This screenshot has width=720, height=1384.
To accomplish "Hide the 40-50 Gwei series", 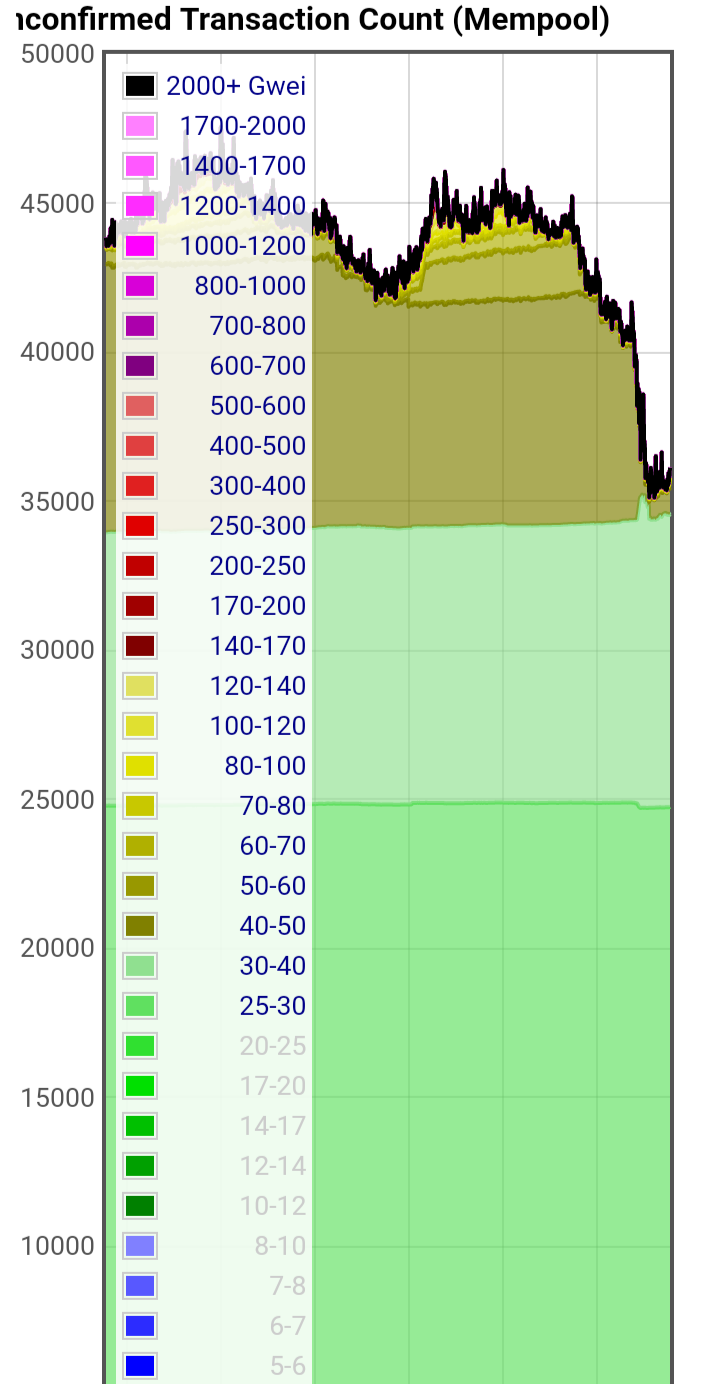I will click(214, 926).
